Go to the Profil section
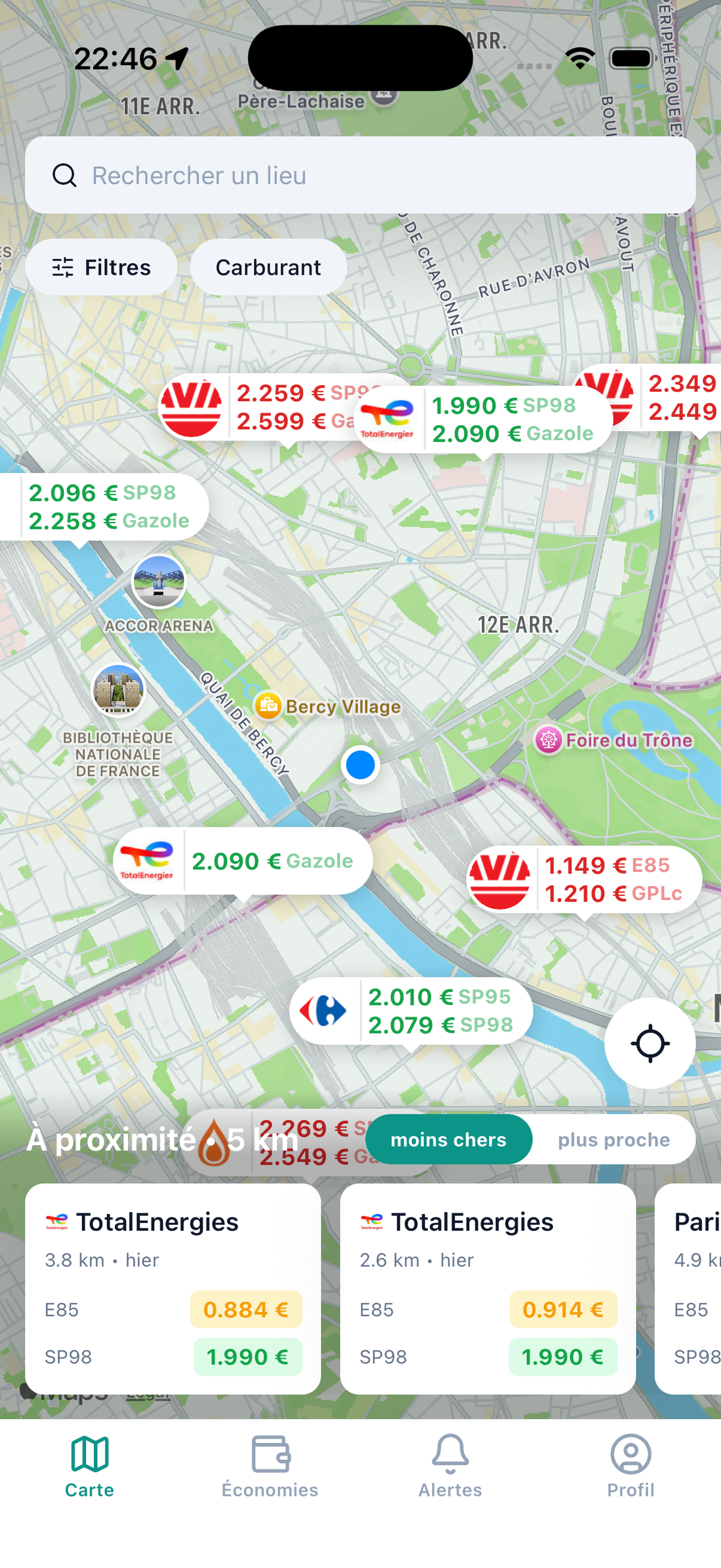The width and height of the screenshot is (721, 1568). click(630, 1473)
